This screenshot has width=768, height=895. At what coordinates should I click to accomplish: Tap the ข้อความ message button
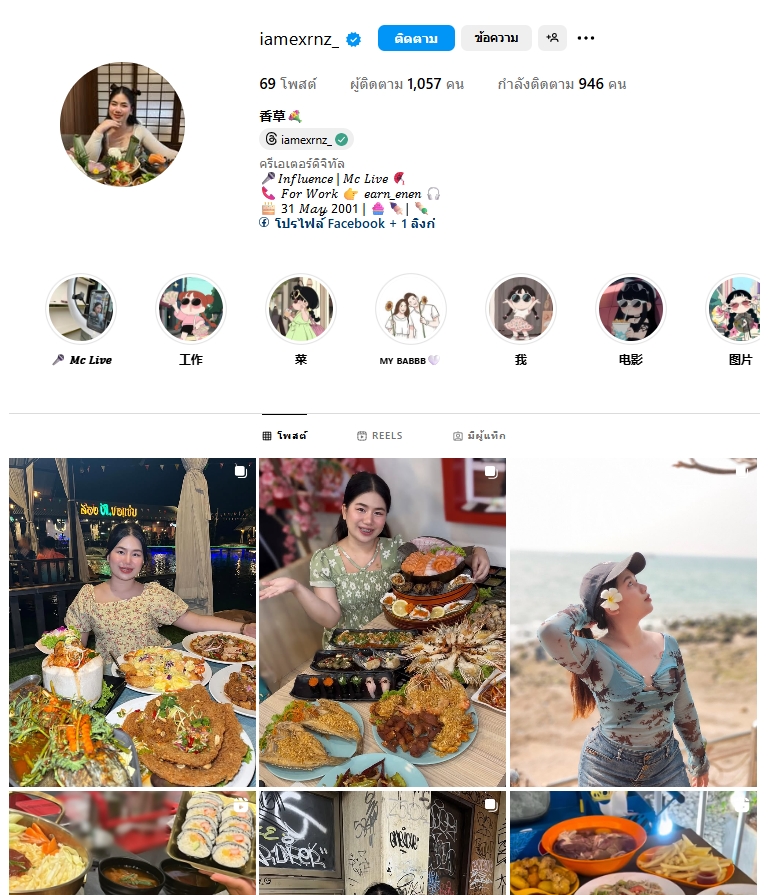(496, 39)
